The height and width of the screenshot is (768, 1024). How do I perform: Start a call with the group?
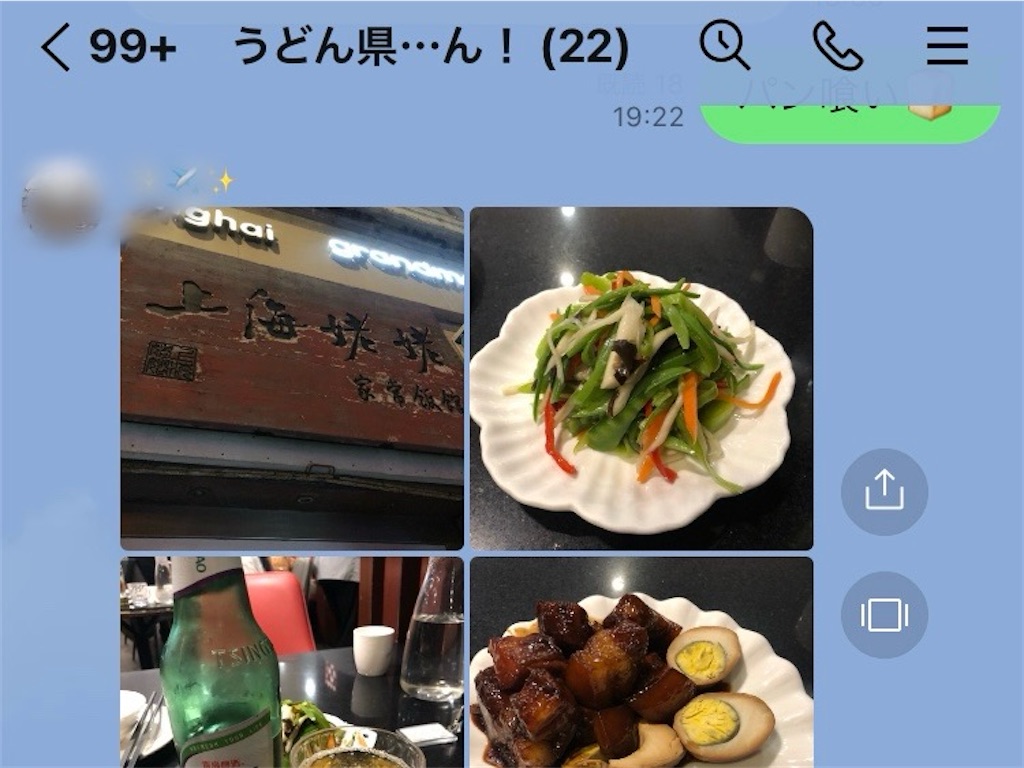[x=837, y=46]
